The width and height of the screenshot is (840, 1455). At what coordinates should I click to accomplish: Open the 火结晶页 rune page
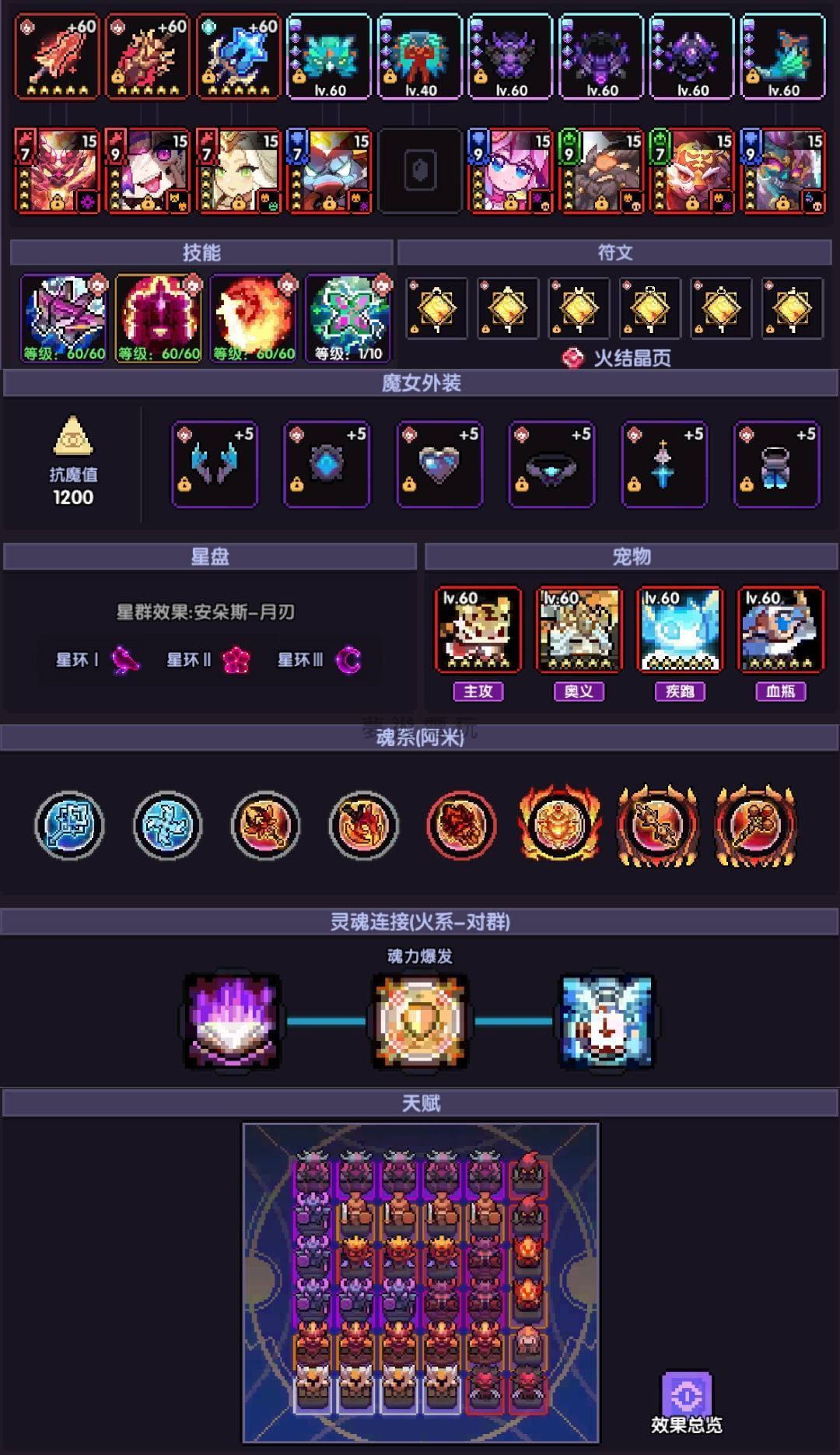[x=617, y=358]
